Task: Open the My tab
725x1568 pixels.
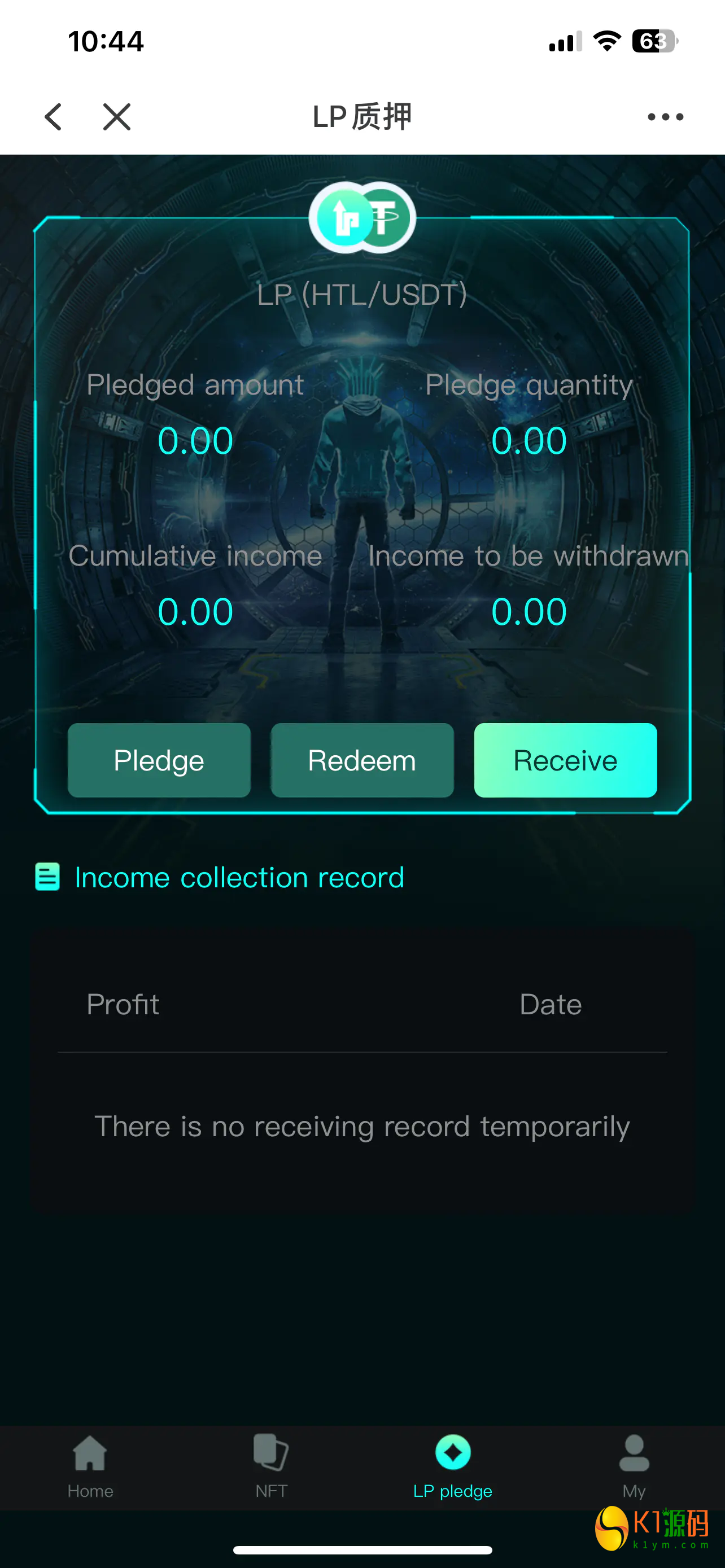Action: coord(634,1467)
